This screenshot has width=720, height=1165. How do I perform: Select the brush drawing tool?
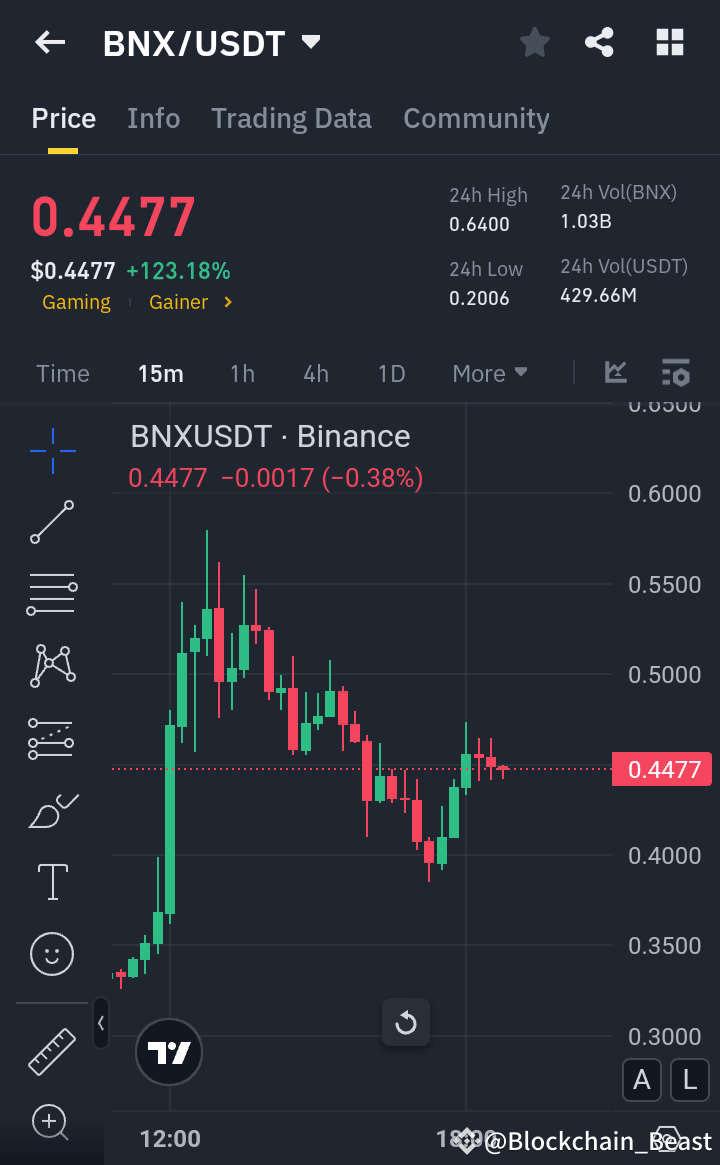pos(51,810)
